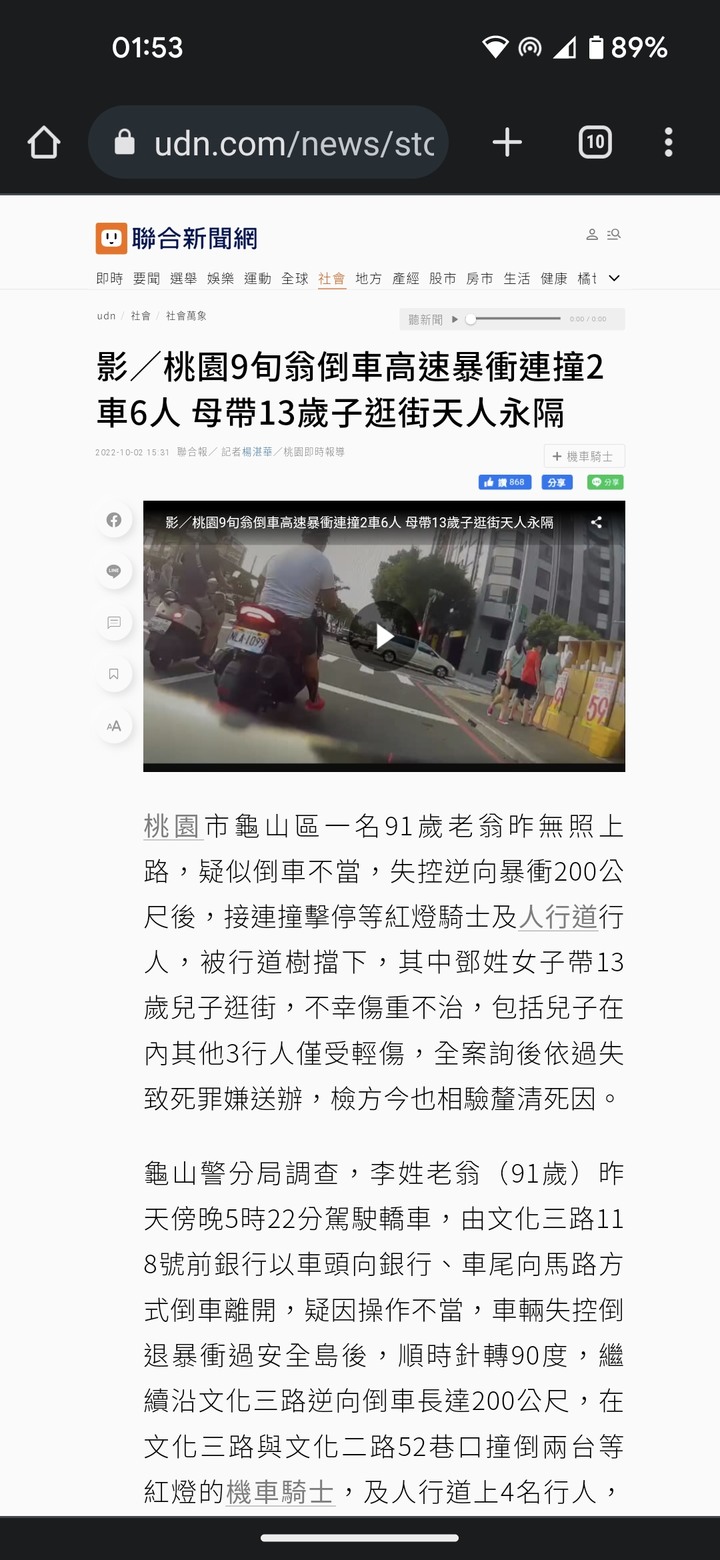Share the video via its share icon
The width and height of the screenshot is (720, 1560).
click(x=596, y=522)
